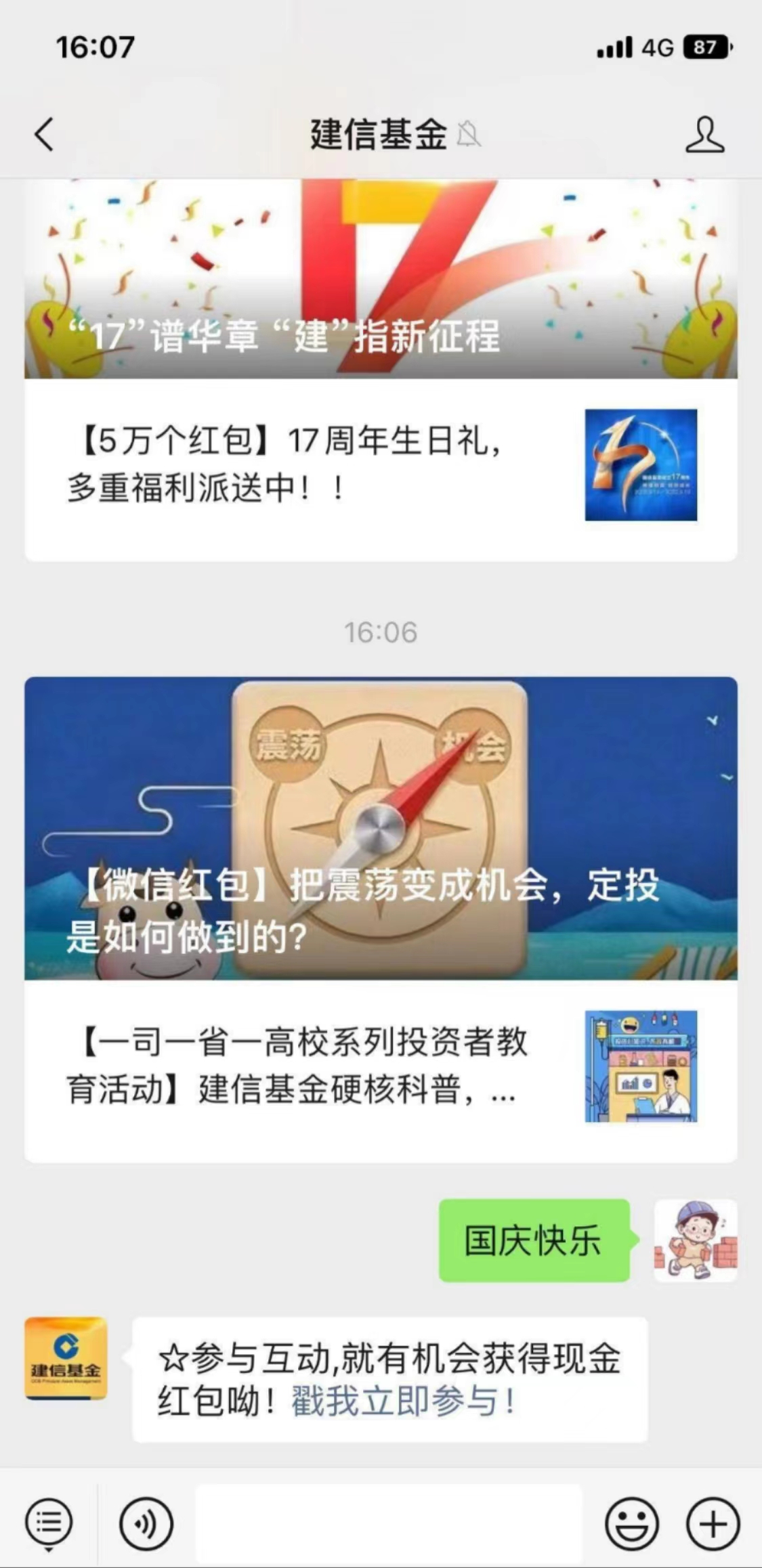
Task: Open the emoji picker
Action: (x=631, y=1523)
